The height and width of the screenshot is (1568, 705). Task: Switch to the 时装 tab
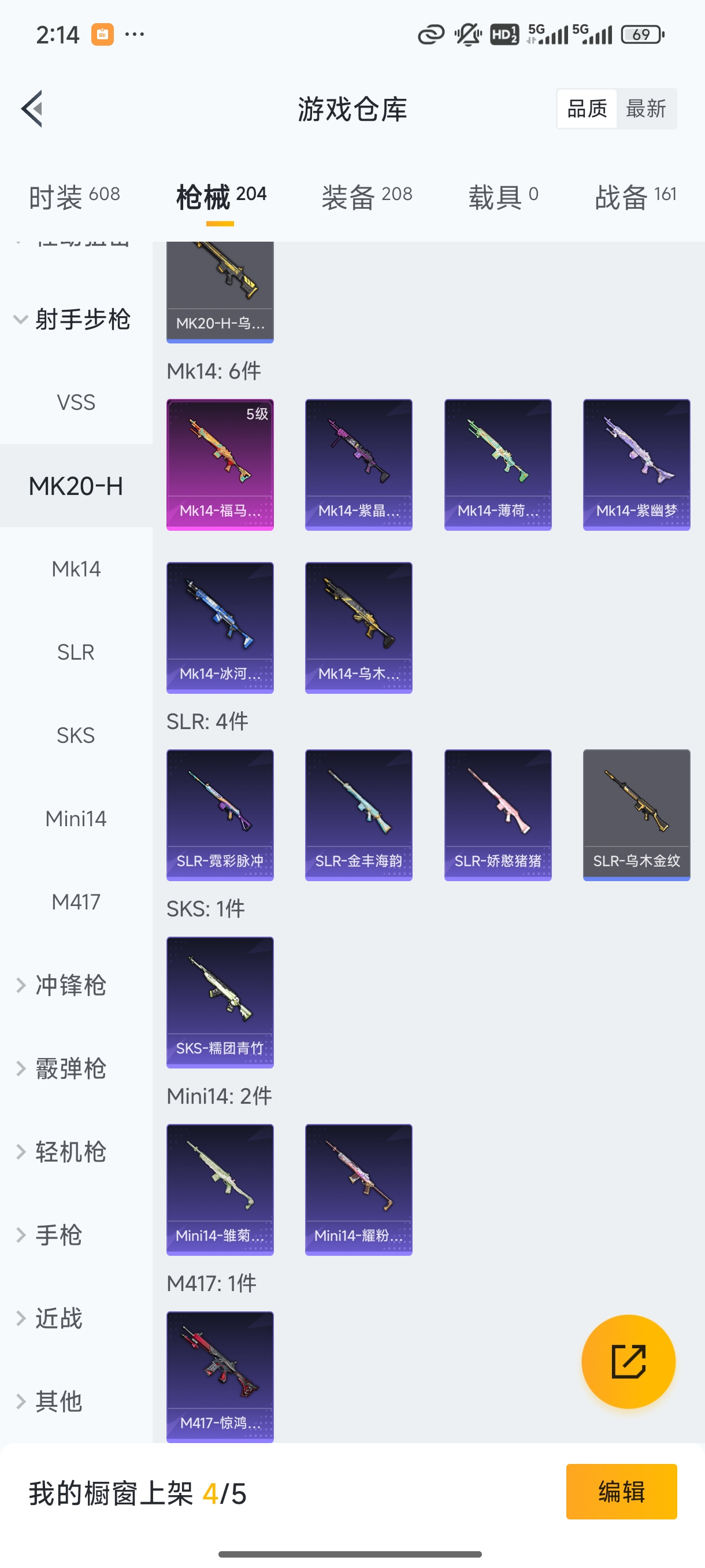pyautogui.click(x=74, y=197)
